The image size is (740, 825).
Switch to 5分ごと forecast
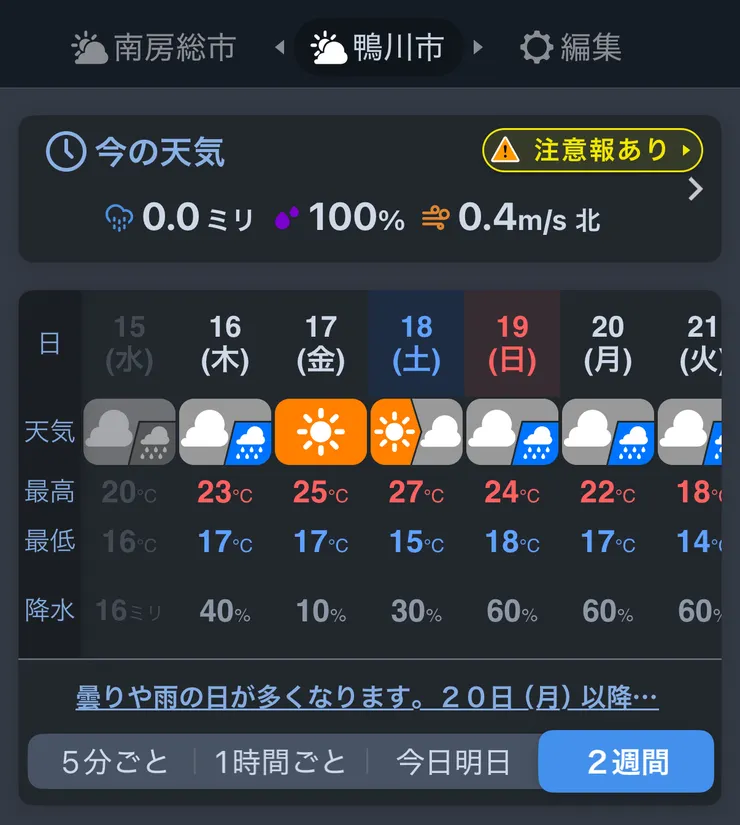[x=114, y=762]
